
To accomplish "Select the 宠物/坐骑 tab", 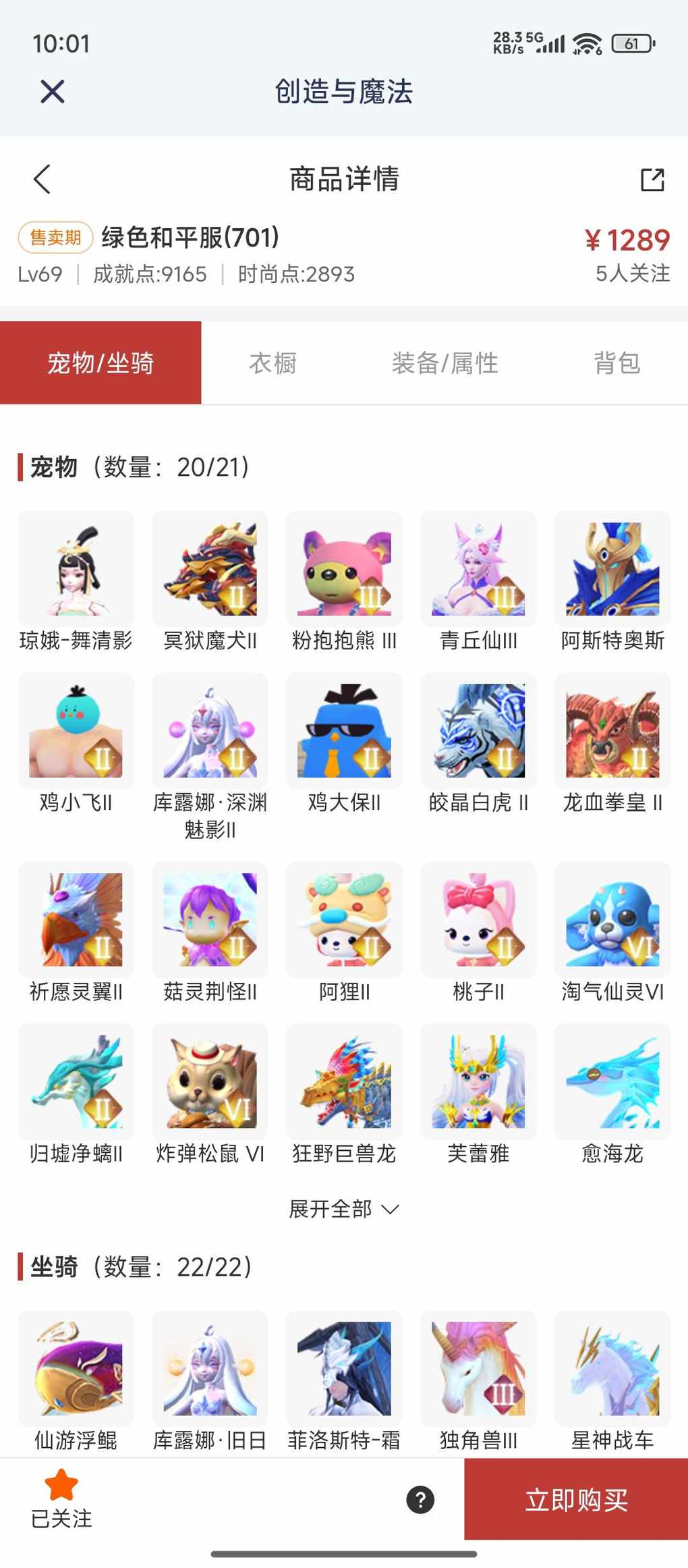I will click(x=101, y=363).
